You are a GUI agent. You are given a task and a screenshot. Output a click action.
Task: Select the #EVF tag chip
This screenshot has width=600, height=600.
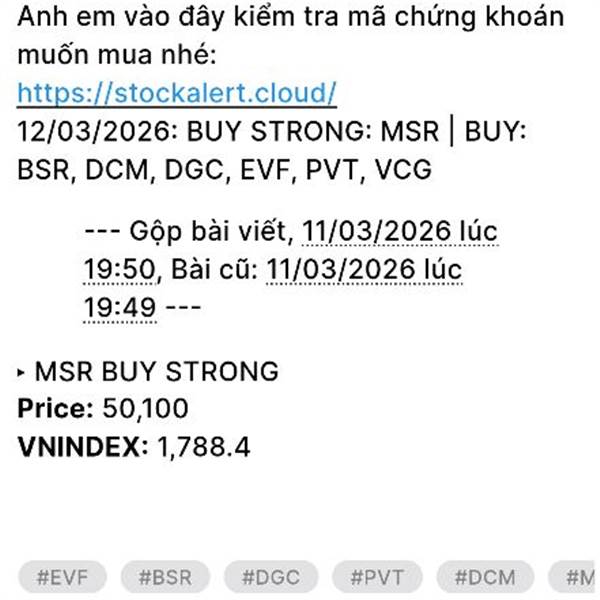coord(62,577)
